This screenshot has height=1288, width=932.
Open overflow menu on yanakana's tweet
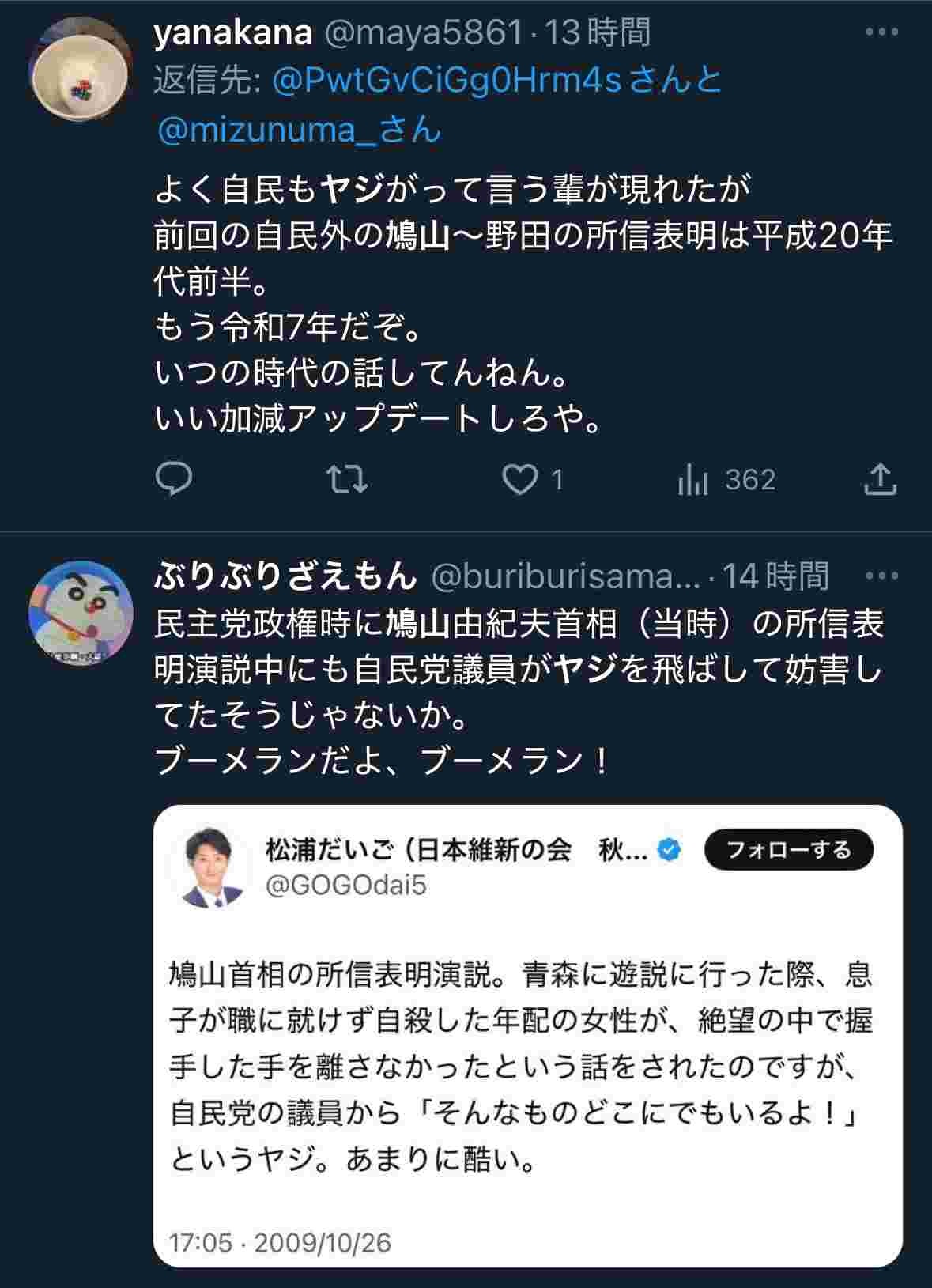coord(882,32)
